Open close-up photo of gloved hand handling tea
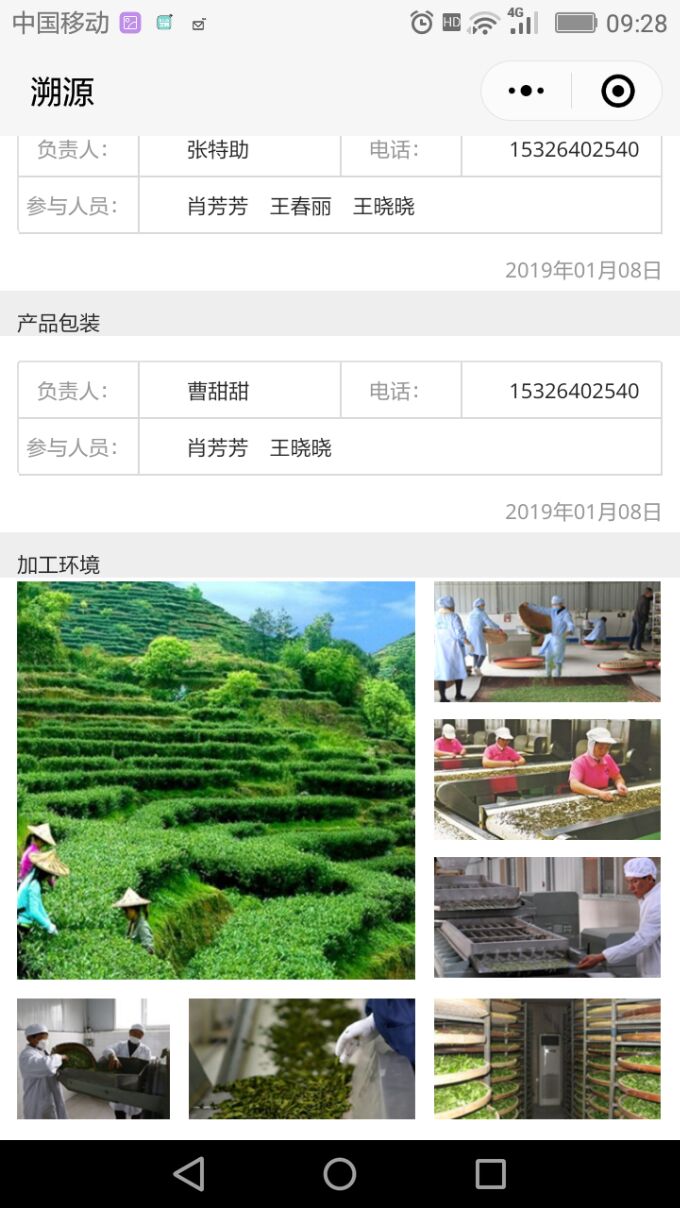 tap(301, 1058)
